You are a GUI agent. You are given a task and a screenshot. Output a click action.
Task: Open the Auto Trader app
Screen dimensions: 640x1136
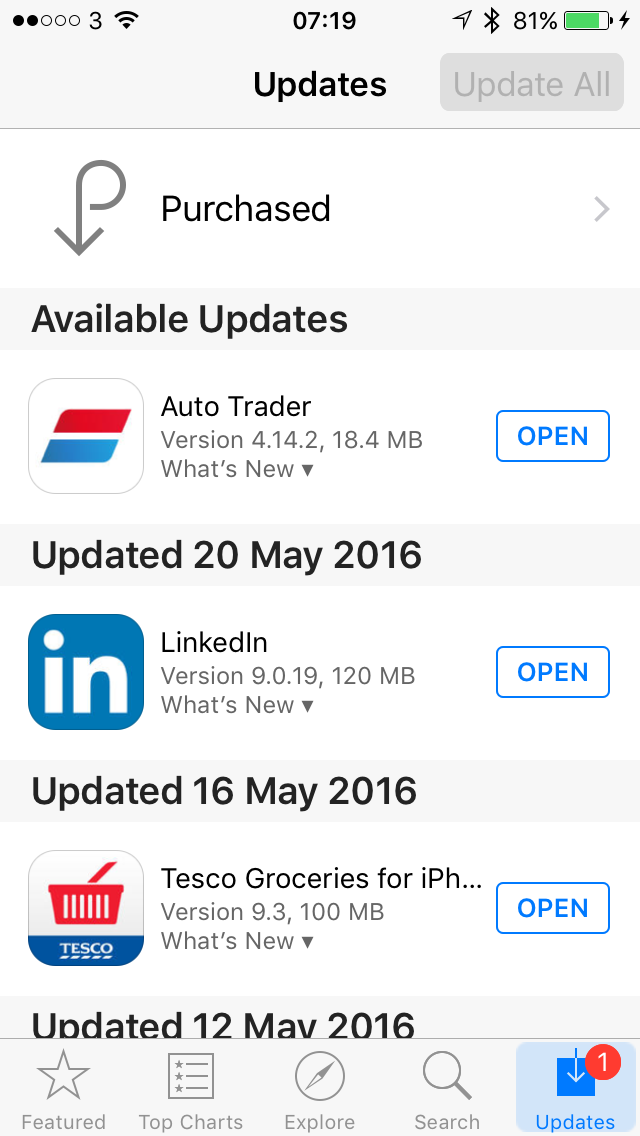click(552, 436)
